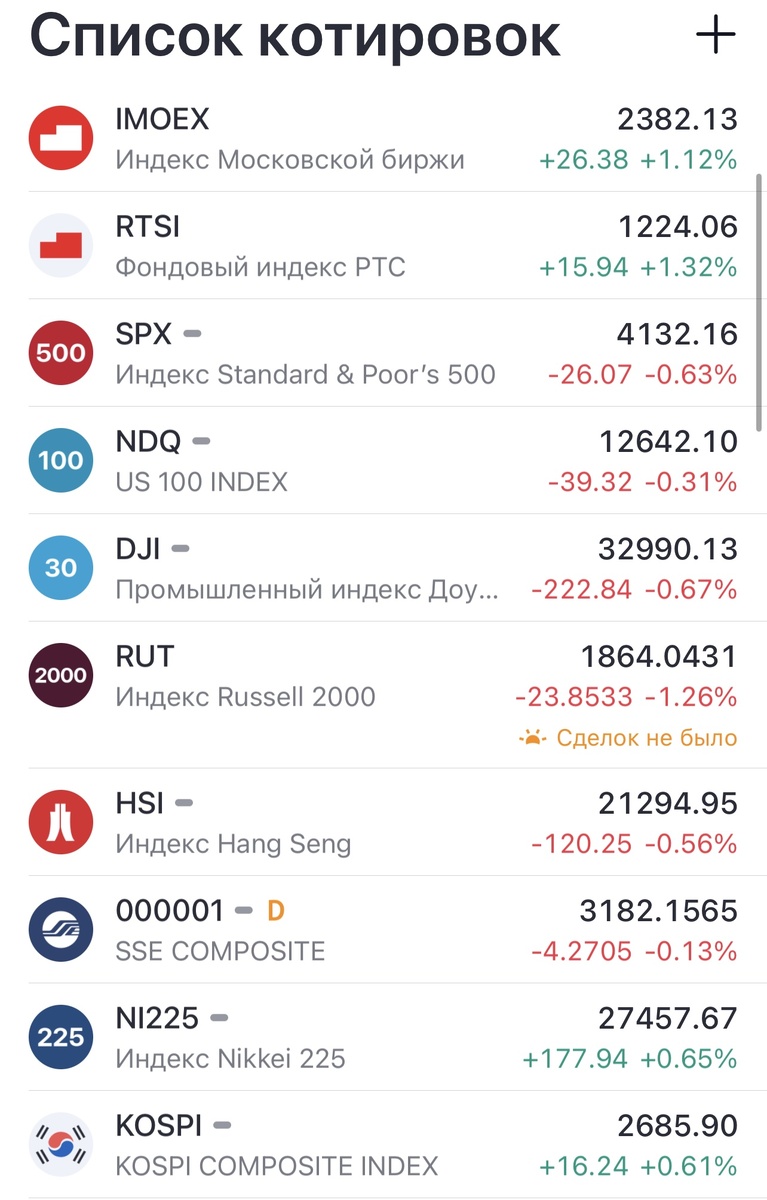View the NI225 Nikkei 225 row
Image resolution: width=767 pixels, height=1200 pixels.
383,1037
